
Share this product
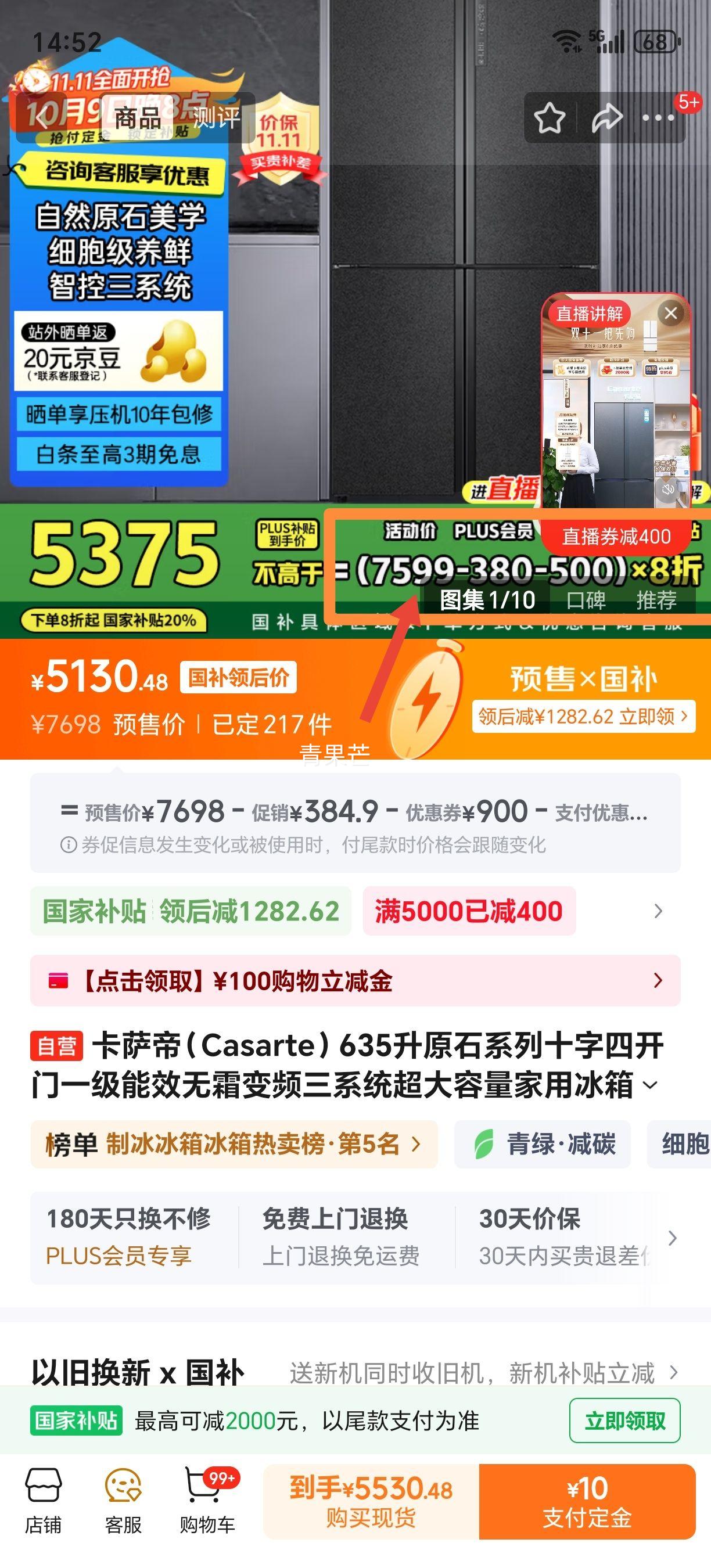click(x=606, y=118)
